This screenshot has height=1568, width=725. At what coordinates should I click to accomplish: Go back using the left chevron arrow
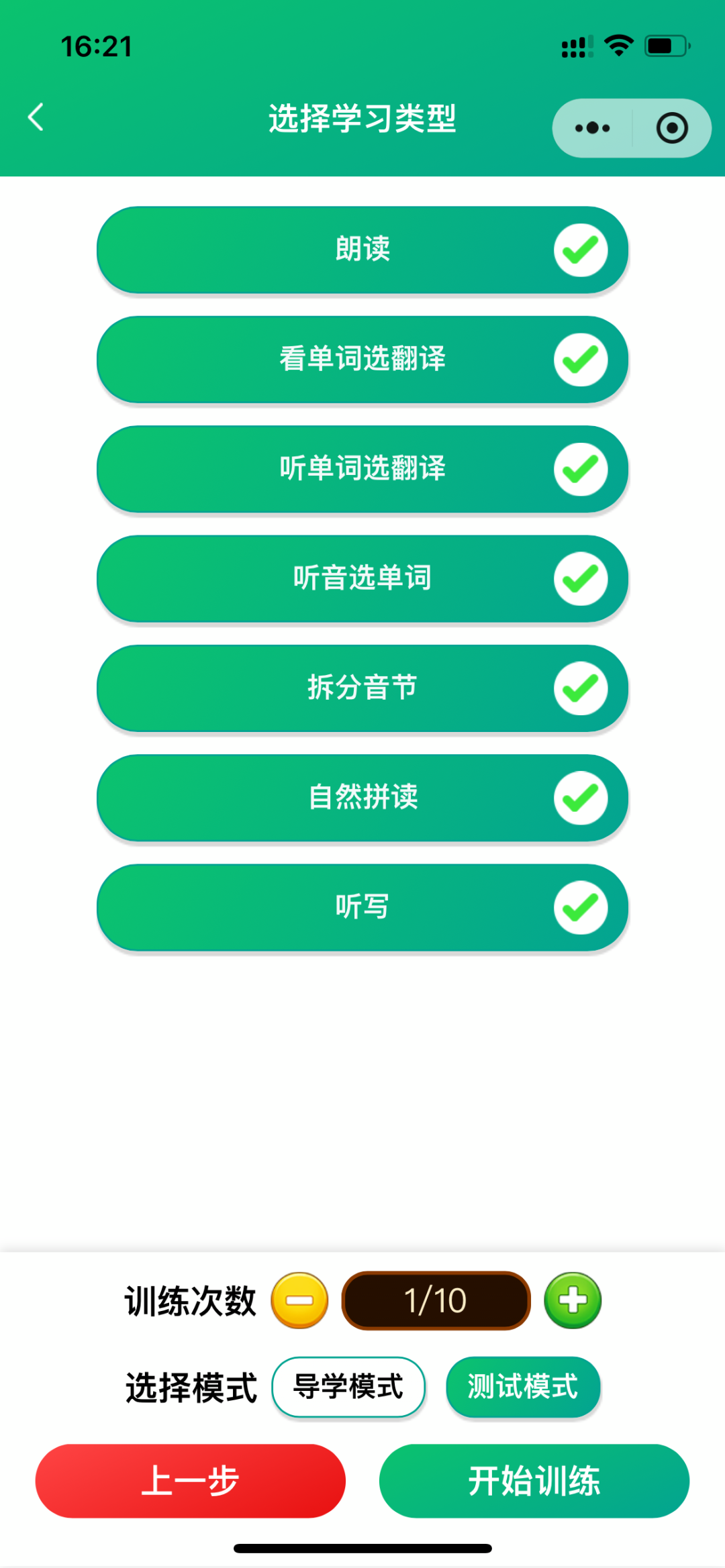pos(36,117)
